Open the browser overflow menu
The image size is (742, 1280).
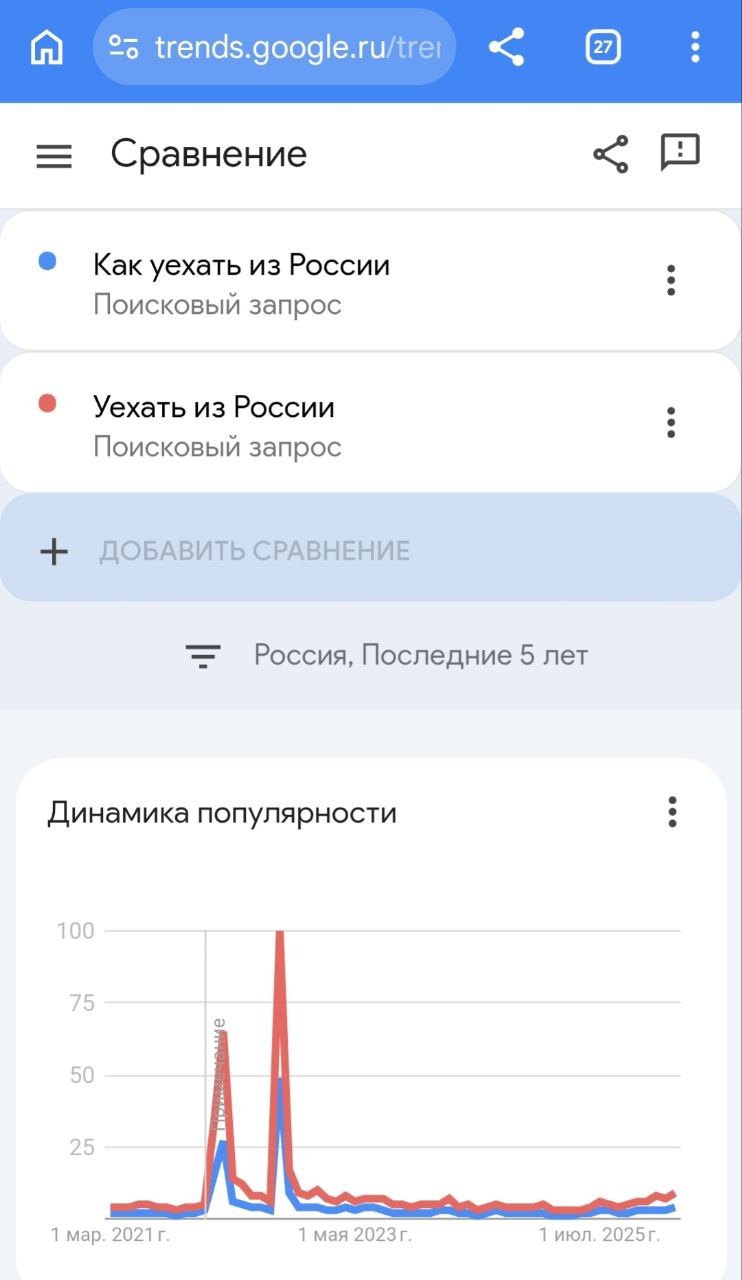[695, 47]
